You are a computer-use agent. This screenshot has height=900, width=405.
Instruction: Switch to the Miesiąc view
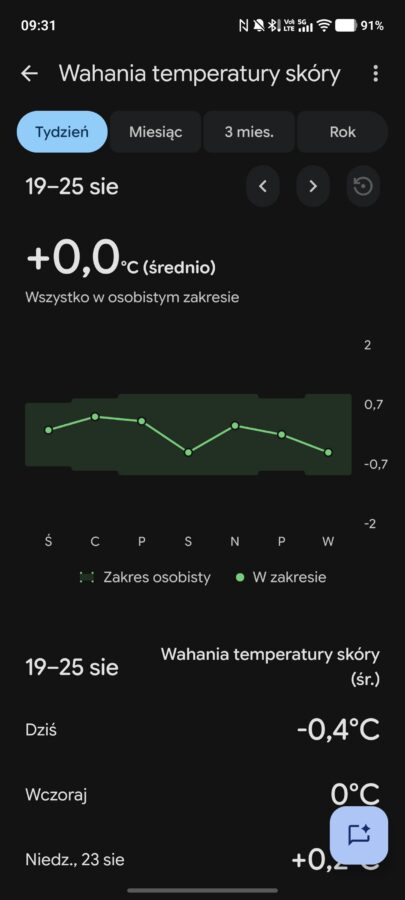point(155,132)
